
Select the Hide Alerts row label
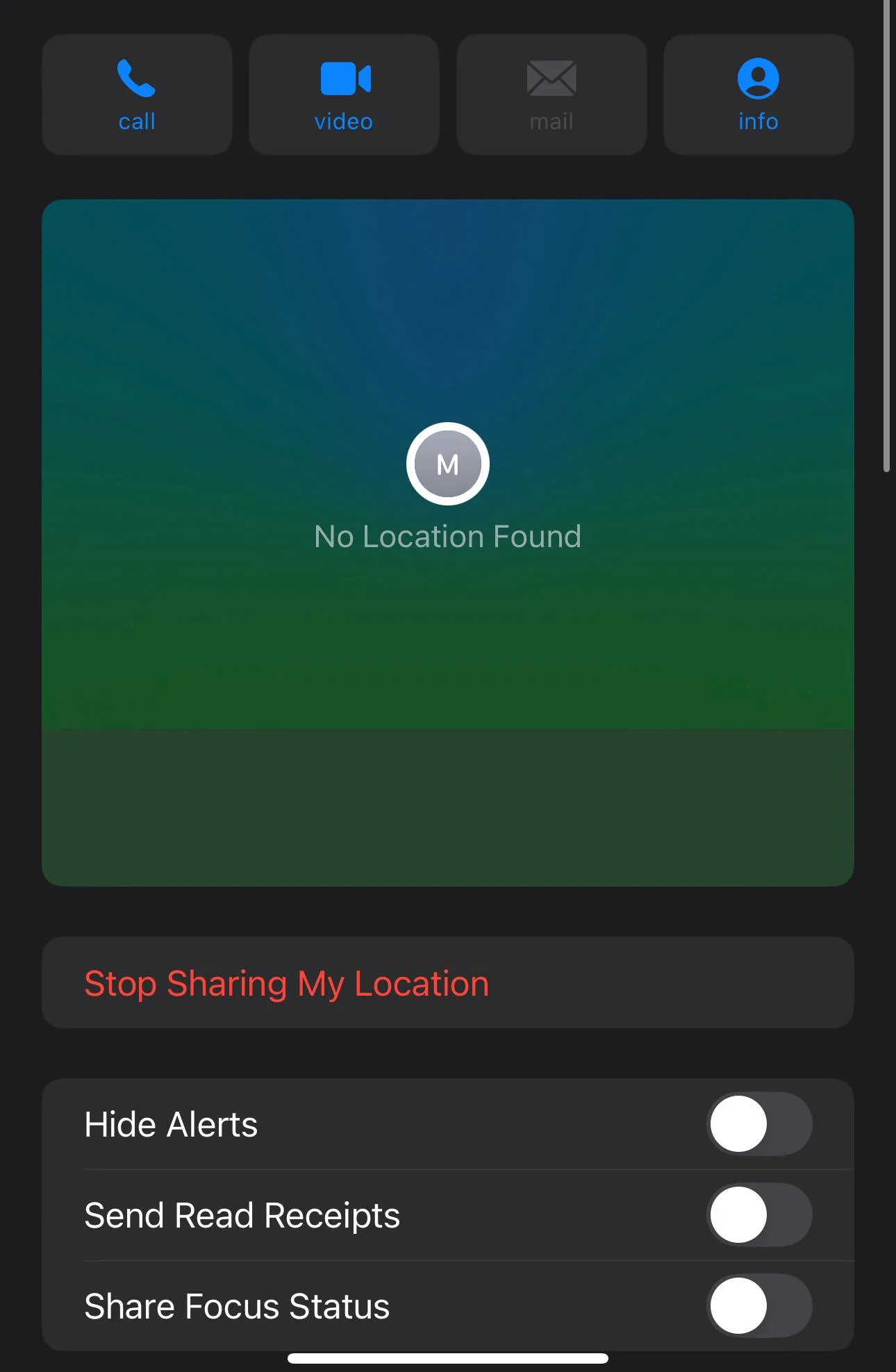171,1123
